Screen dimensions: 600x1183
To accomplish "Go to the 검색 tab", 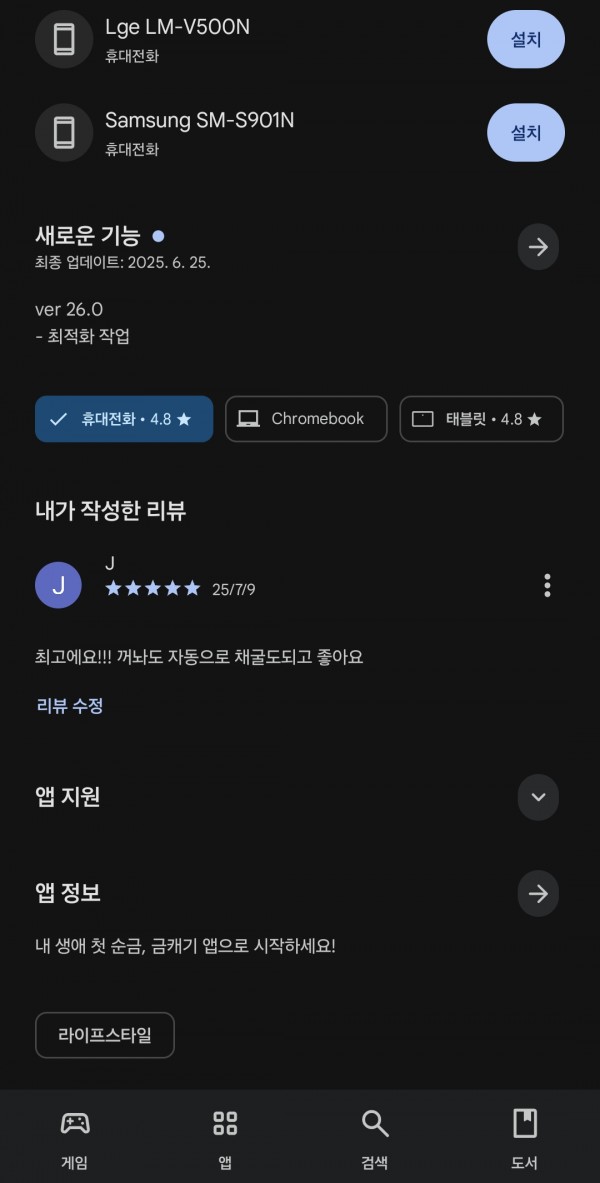I will point(375,1138).
